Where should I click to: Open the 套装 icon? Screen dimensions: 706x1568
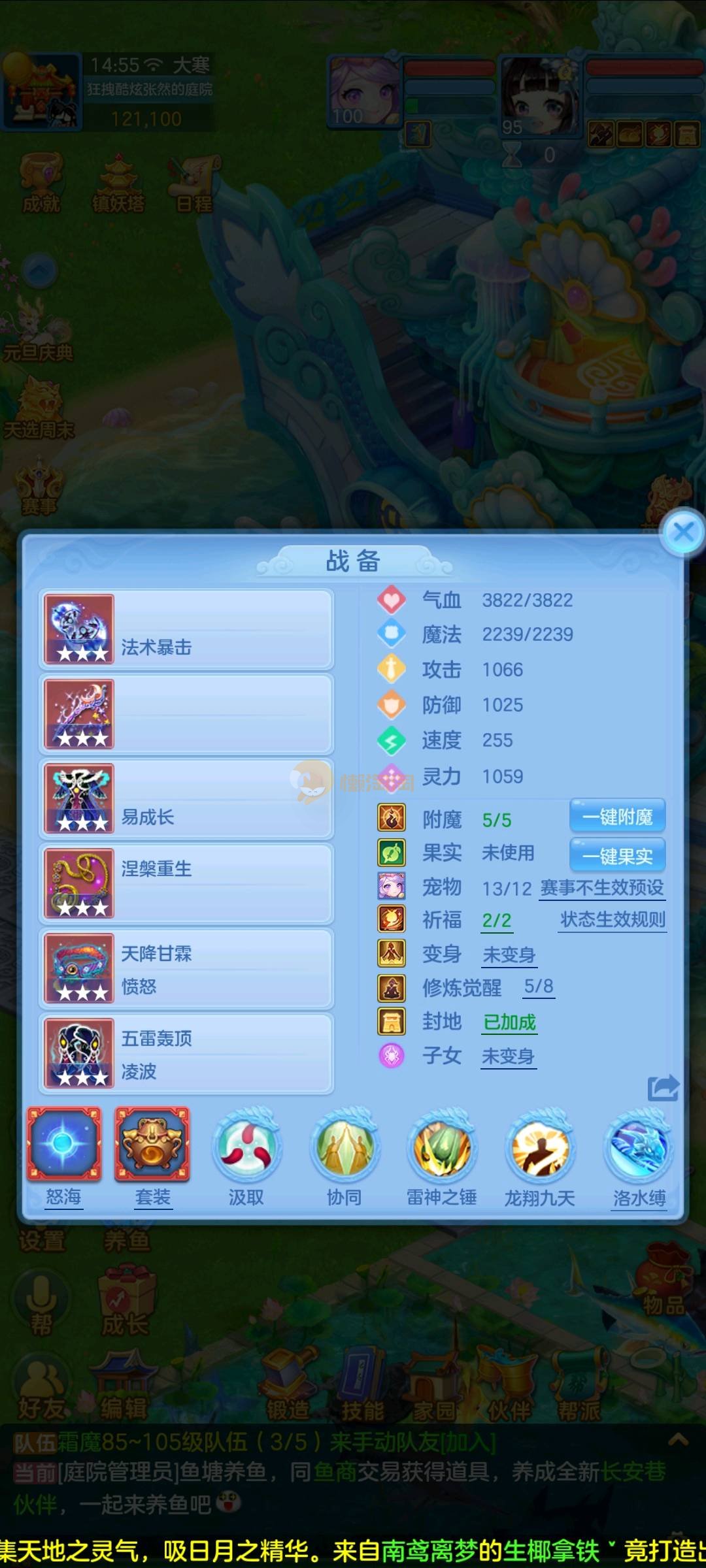coord(152,1146)
